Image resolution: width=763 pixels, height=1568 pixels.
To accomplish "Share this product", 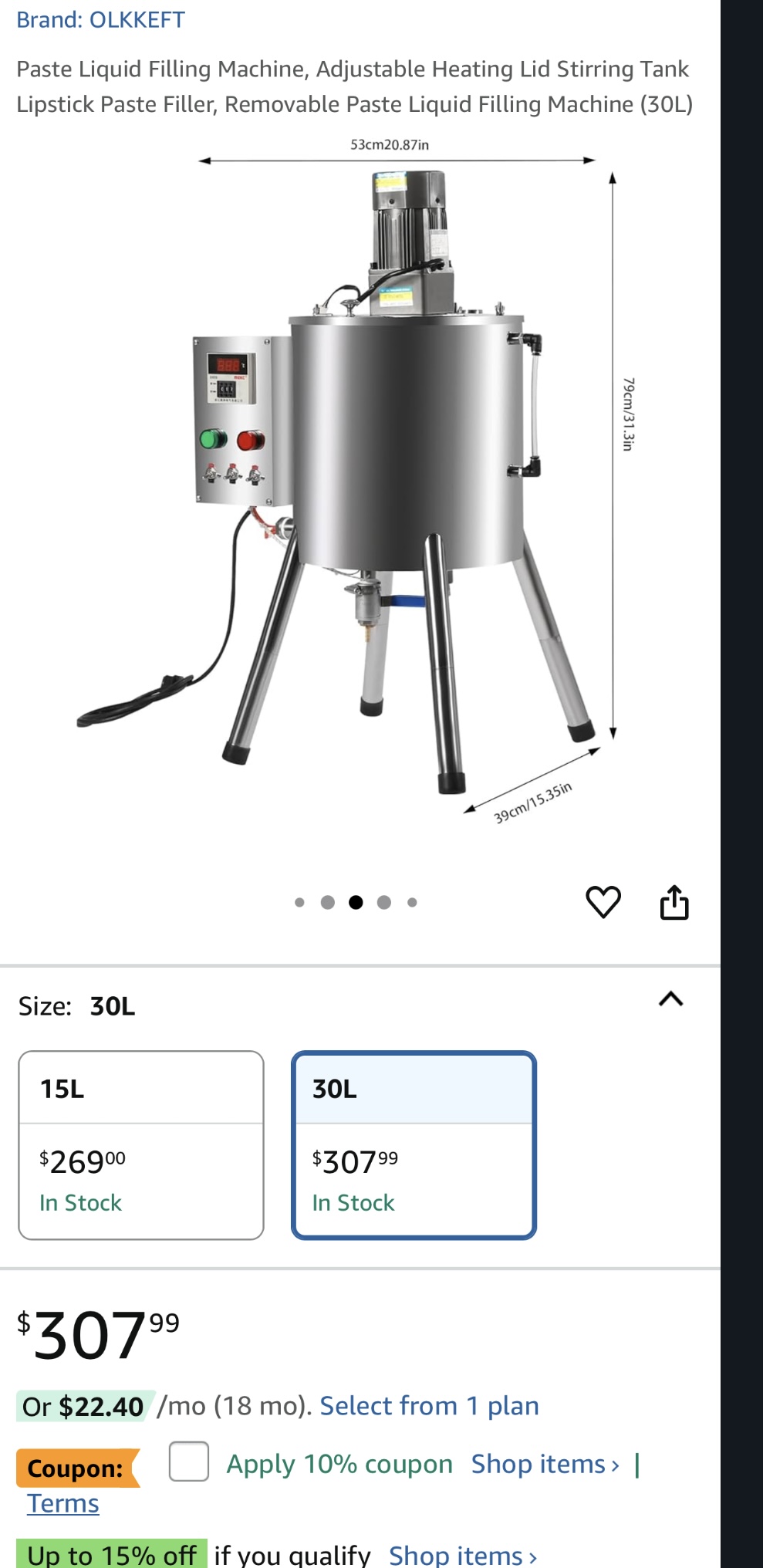I will 674,901.
